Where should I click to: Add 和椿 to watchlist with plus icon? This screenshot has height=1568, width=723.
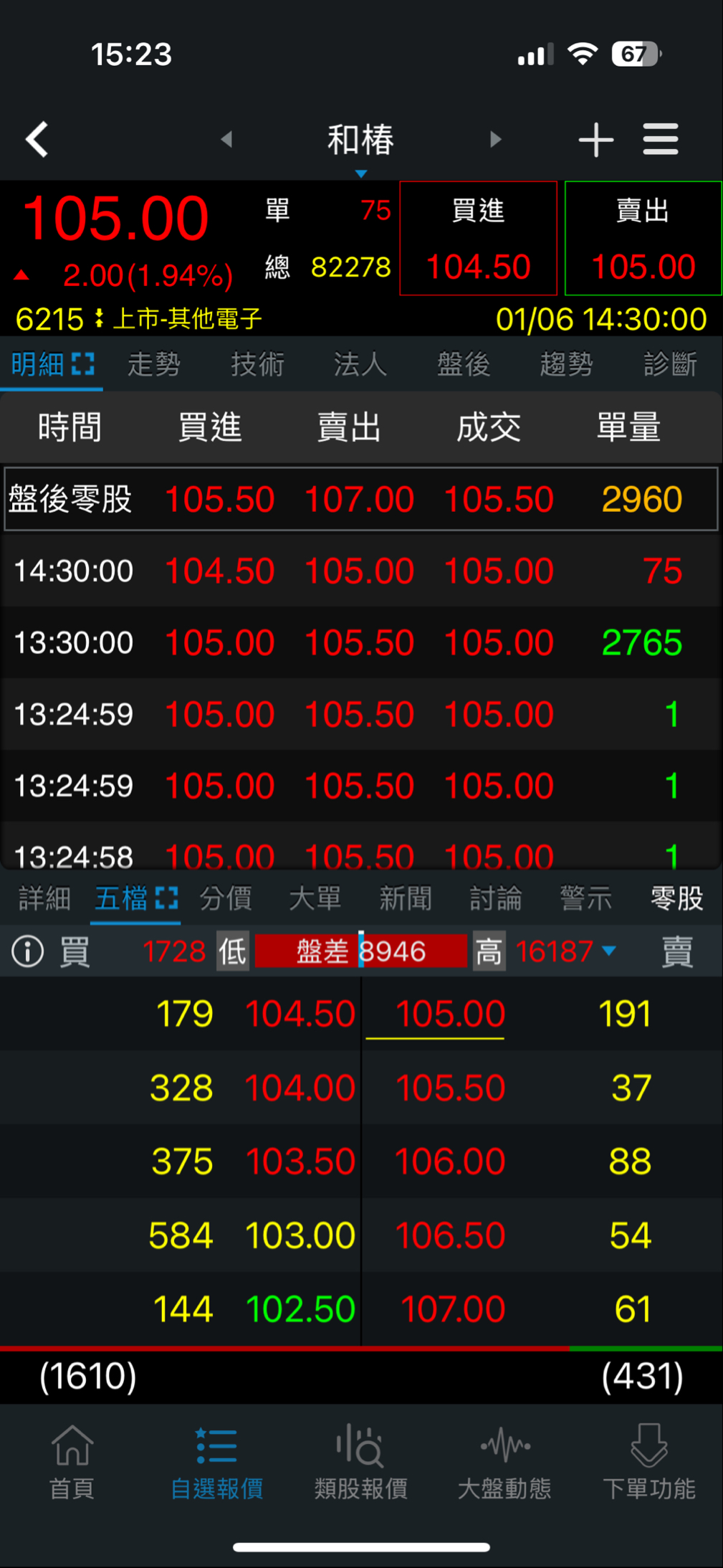point(595,139)
